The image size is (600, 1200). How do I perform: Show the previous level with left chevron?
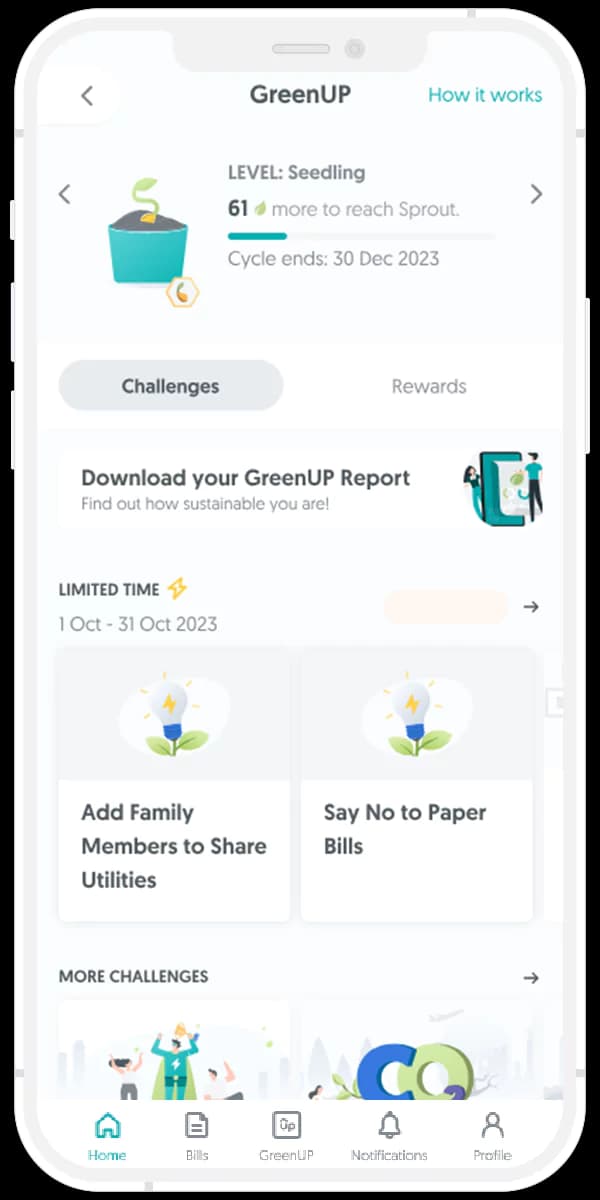click(65, 194)
